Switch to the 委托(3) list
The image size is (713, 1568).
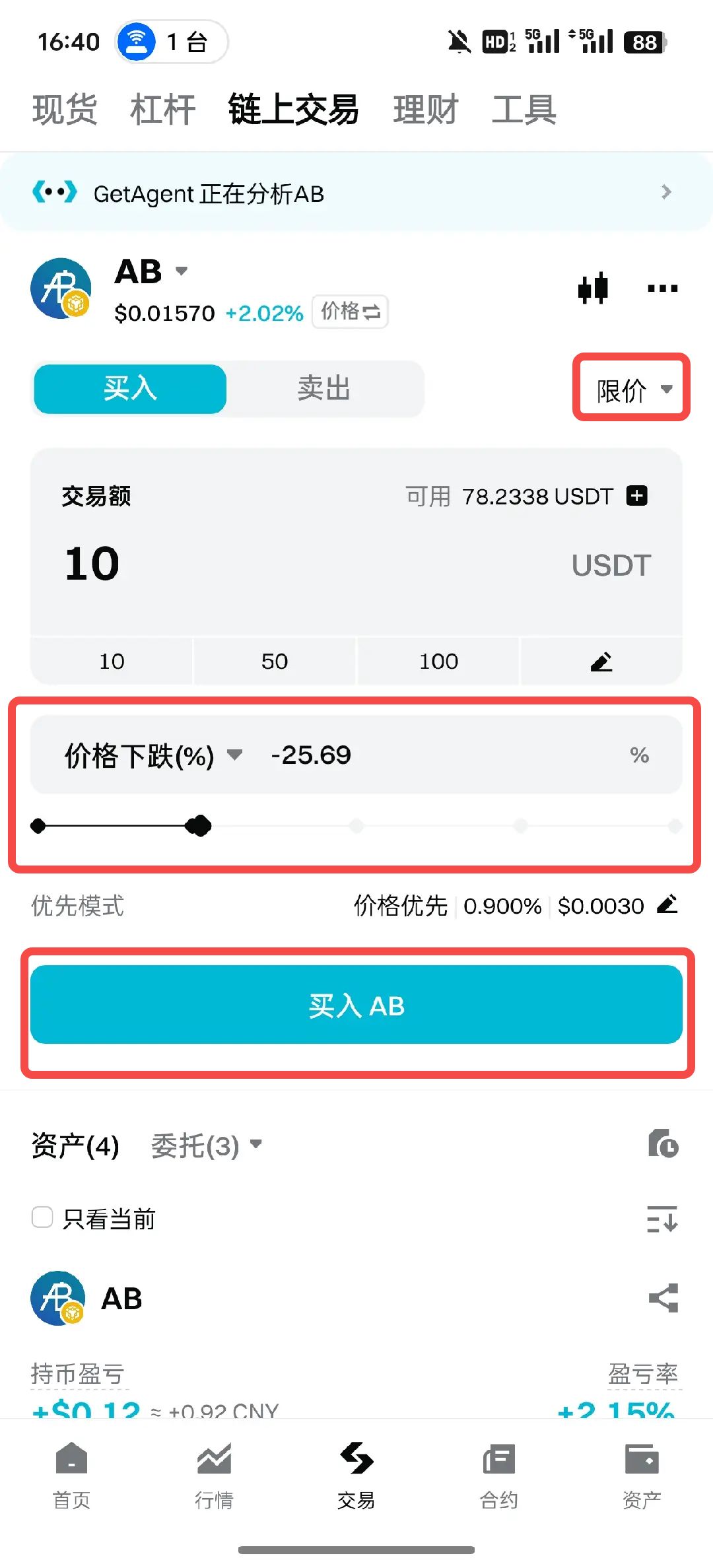tap(205, 1145)
